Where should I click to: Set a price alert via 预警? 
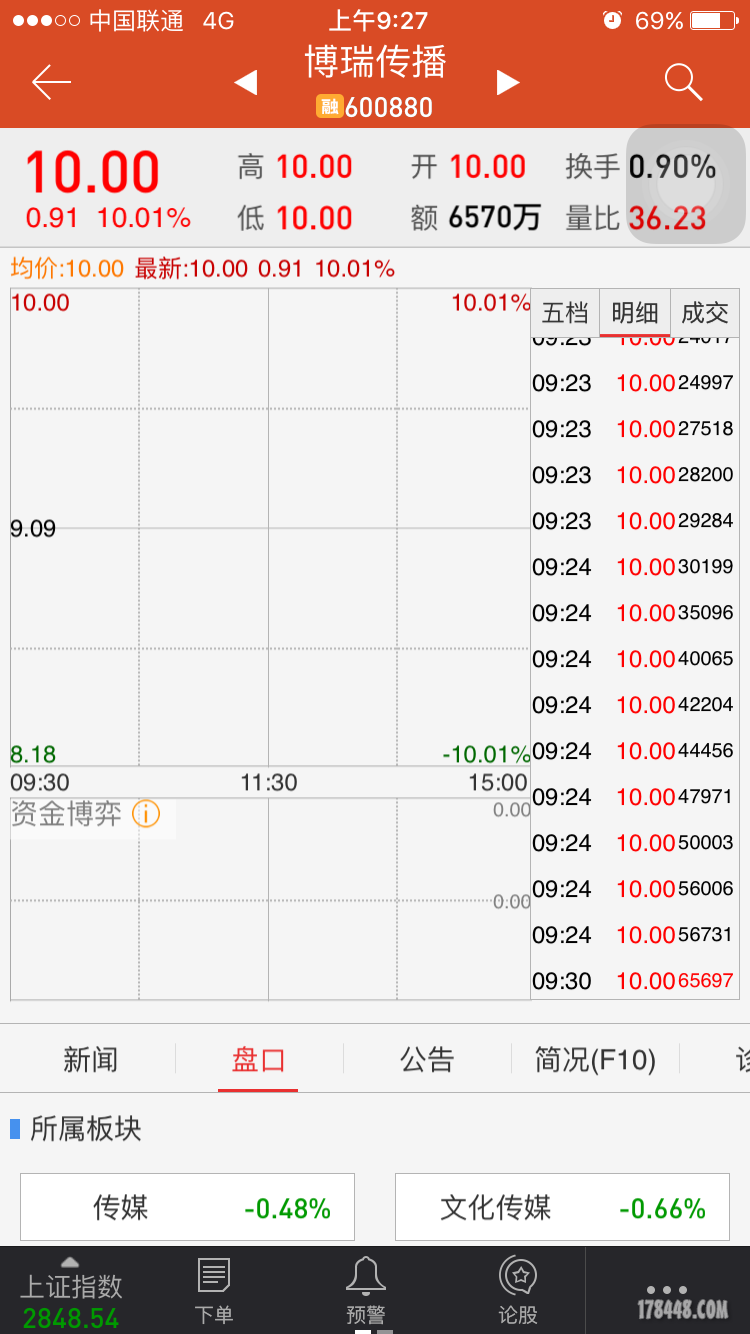[x=365, y=1290]
